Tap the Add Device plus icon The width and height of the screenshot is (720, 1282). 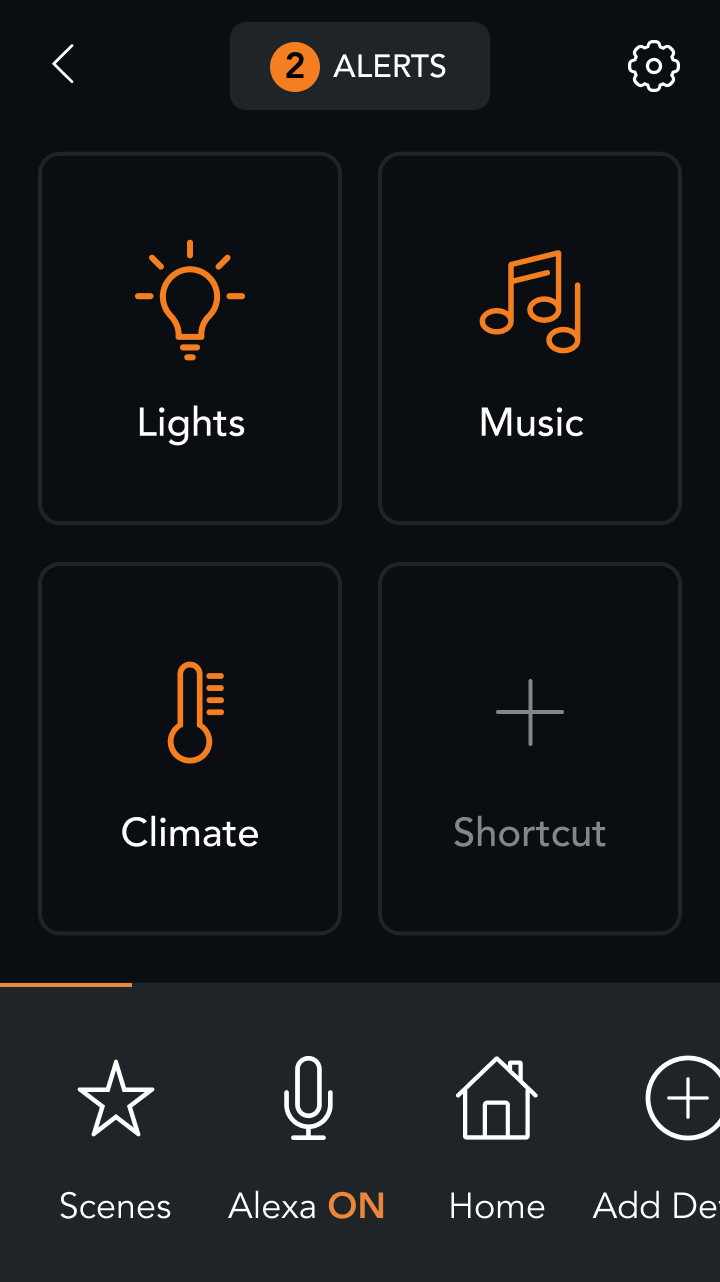[x=684, y=1098]
